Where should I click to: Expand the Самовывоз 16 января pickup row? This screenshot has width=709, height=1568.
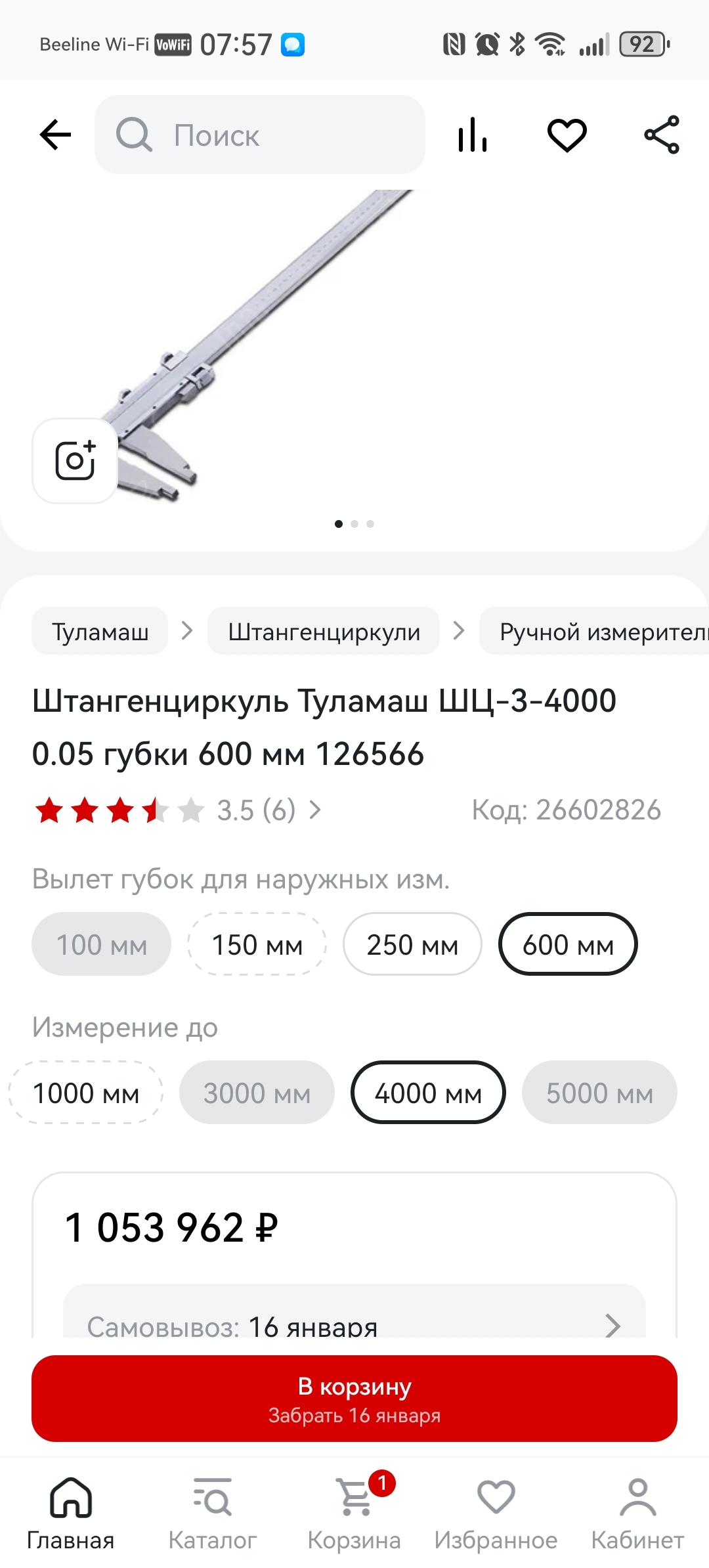tap(354, 1321)
